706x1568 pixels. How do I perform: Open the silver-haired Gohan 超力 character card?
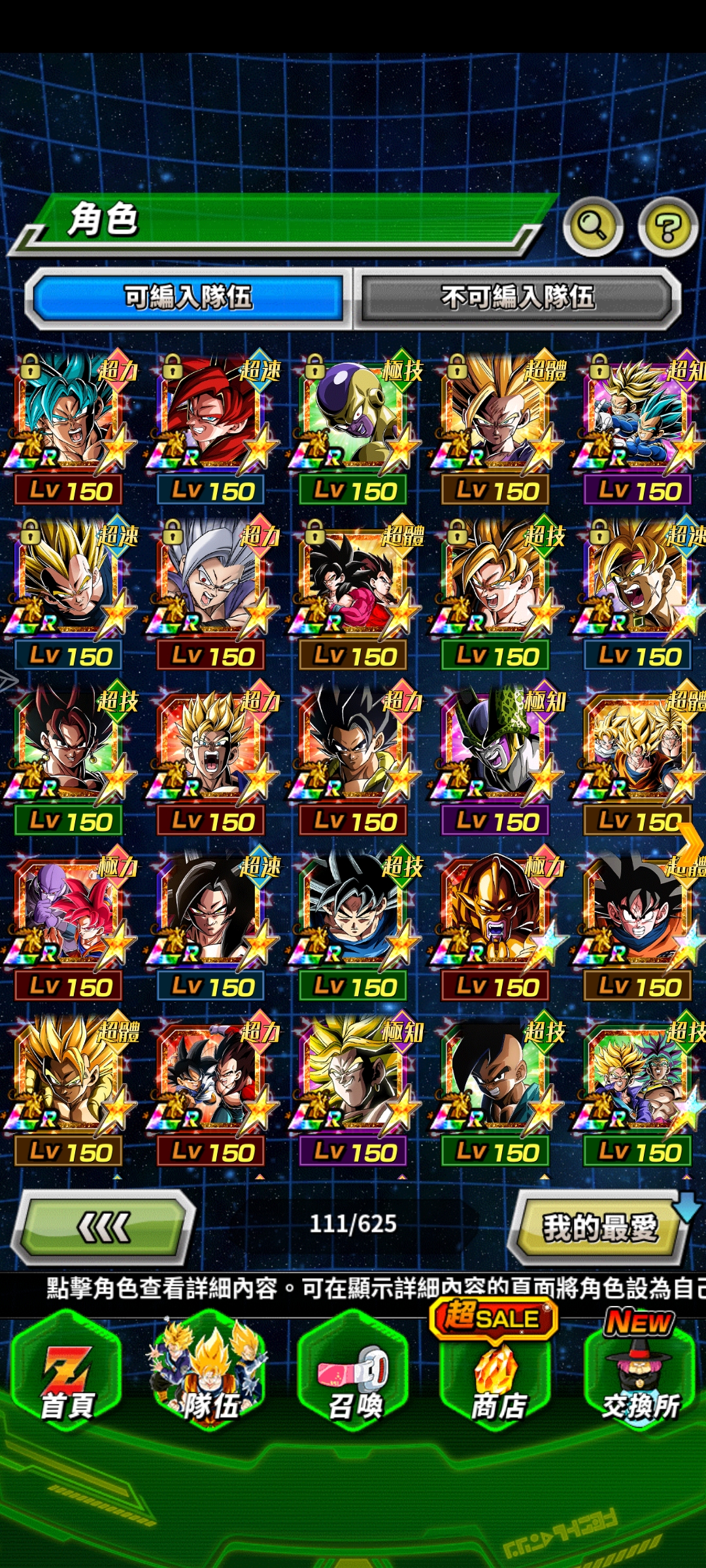pos(211,583)
